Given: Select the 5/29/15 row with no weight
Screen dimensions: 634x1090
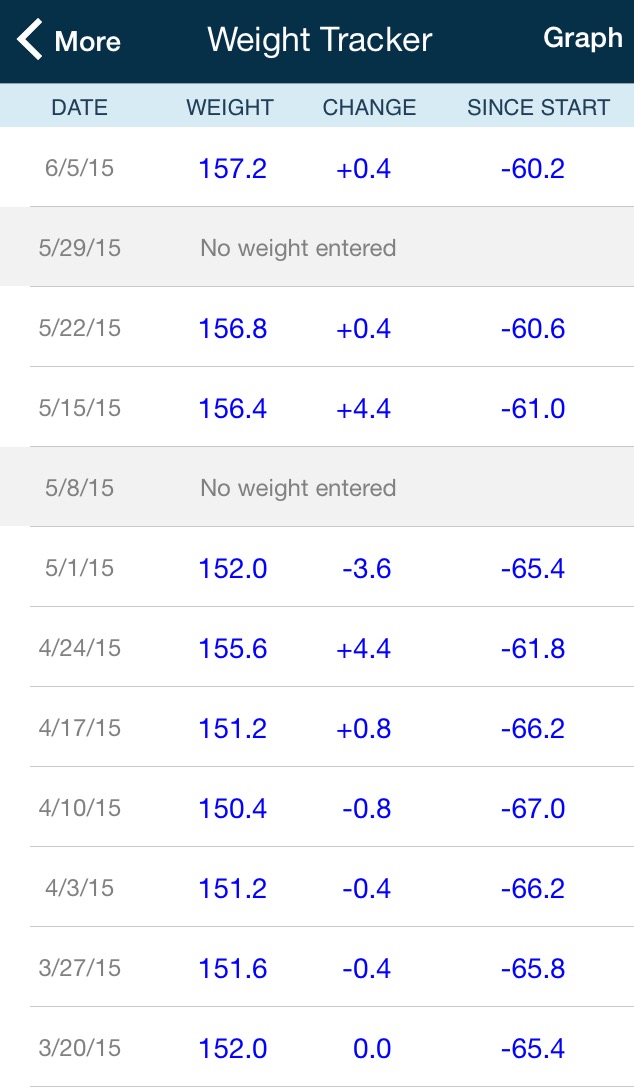Looking at the screenshot, I should (x=317, y=247).
